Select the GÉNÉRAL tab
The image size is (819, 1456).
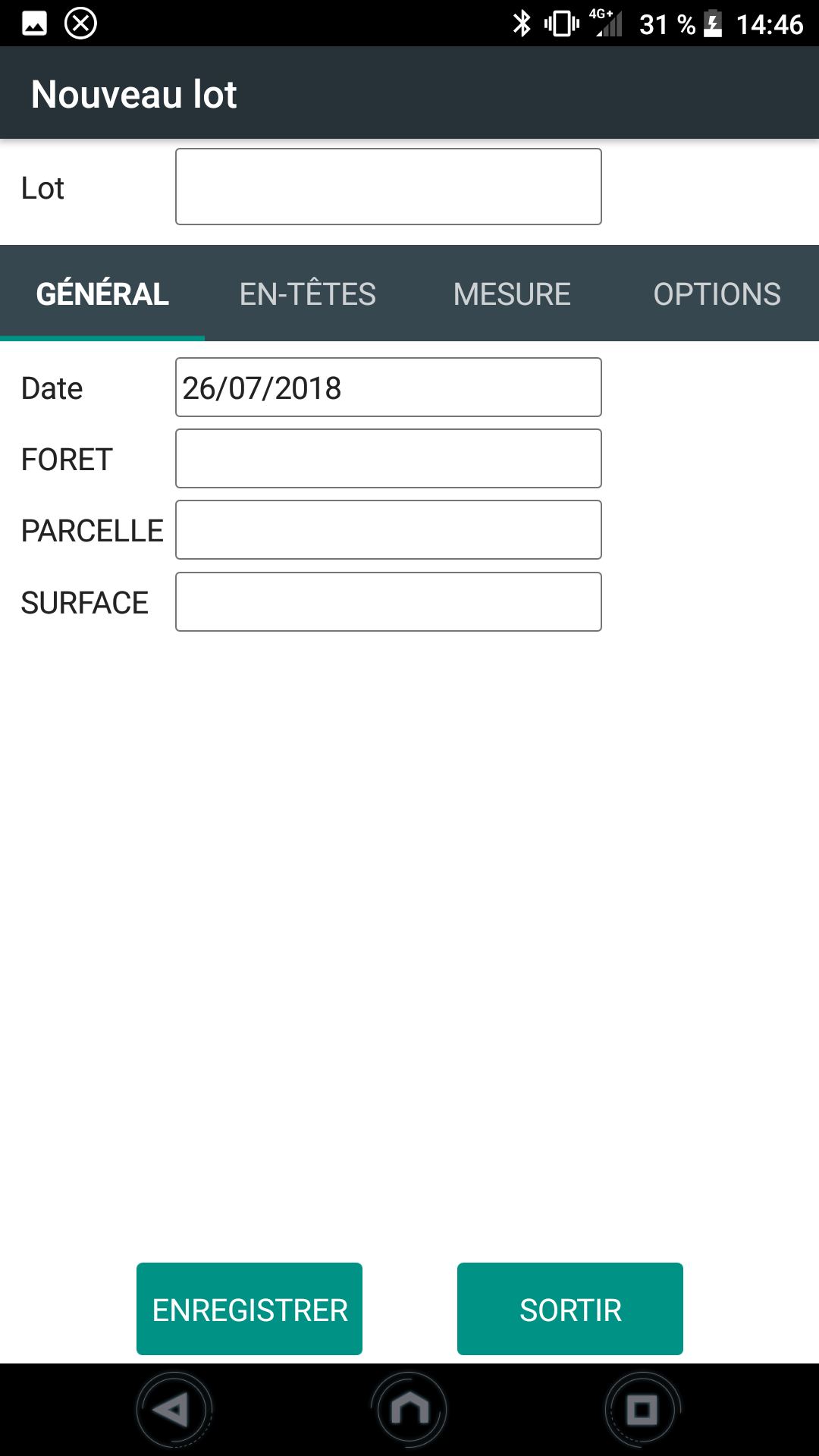pyautogui.click(x=102, y=293)
